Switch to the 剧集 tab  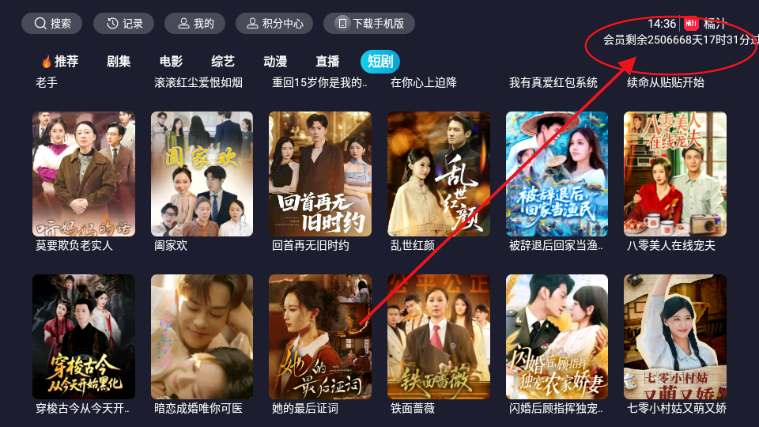click(119, 61)
